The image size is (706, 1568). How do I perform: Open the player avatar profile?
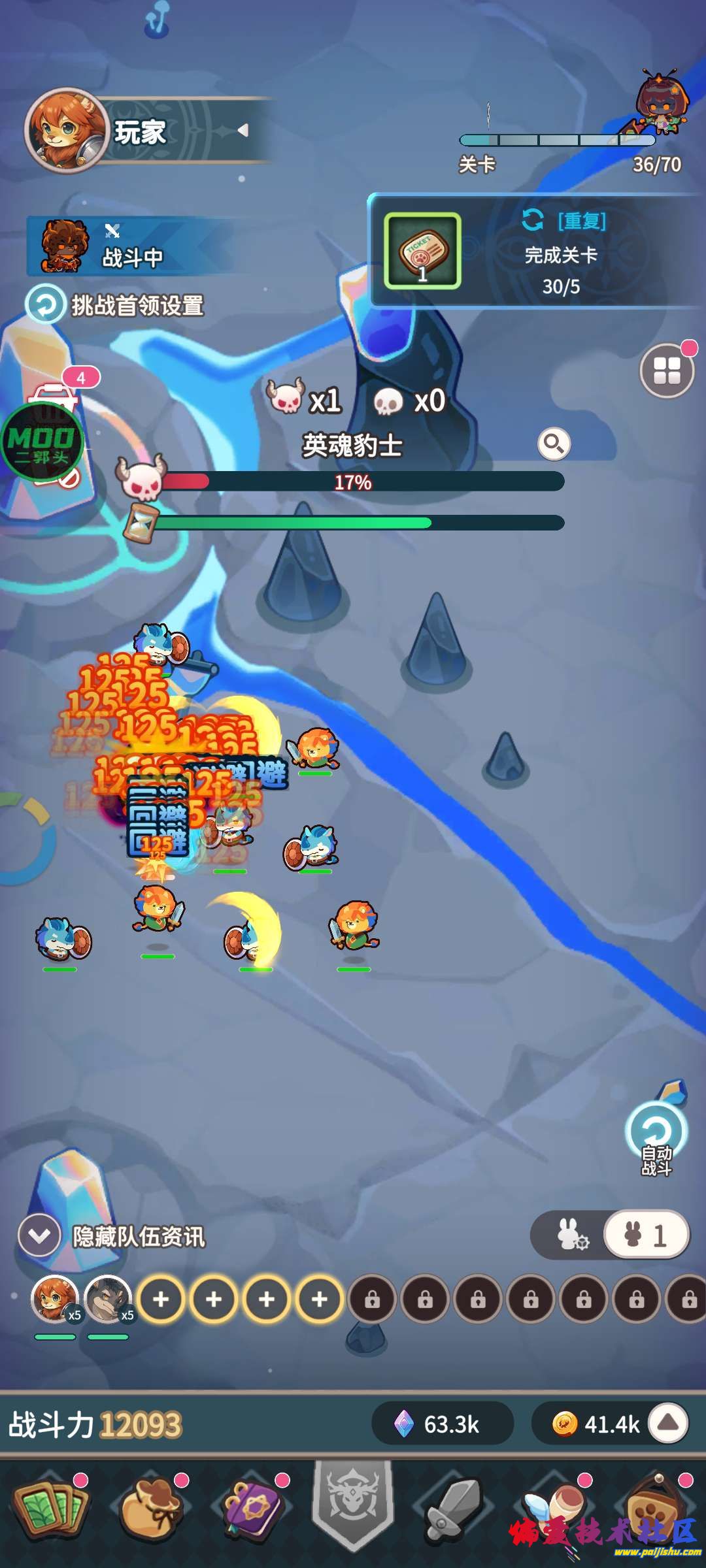[x=65, y=131]
